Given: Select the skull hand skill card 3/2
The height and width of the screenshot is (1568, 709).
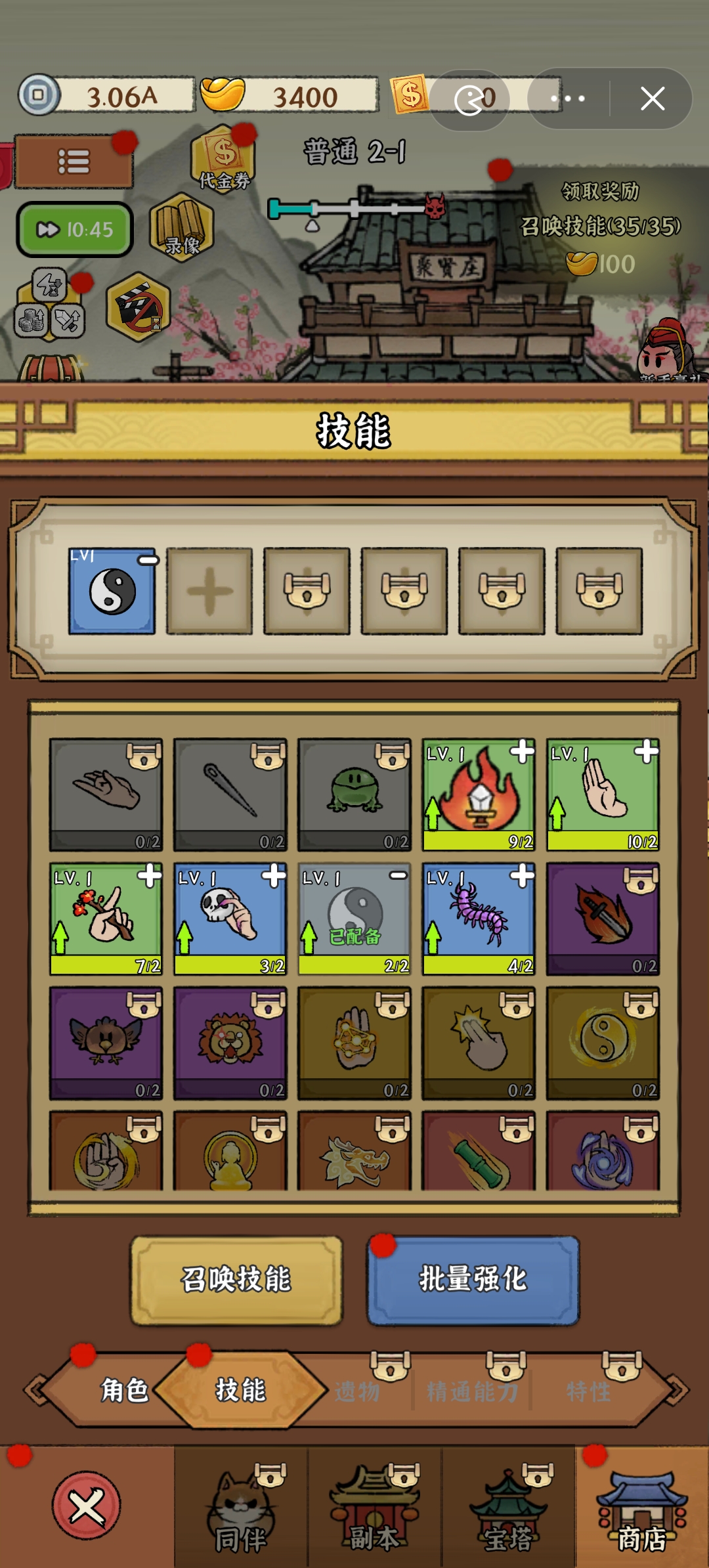Looking at the screenshot, I should 230,919.
